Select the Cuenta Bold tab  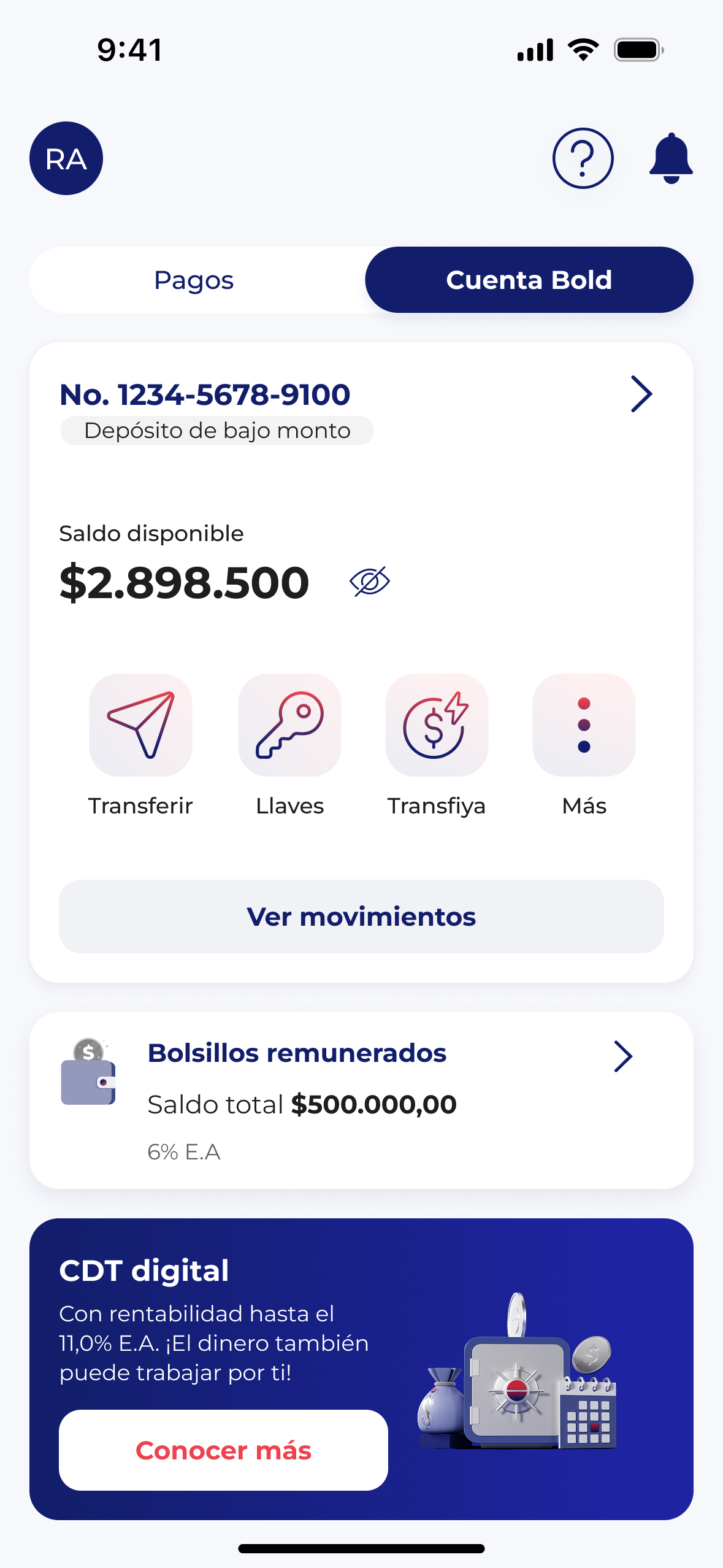pos(529,280)
